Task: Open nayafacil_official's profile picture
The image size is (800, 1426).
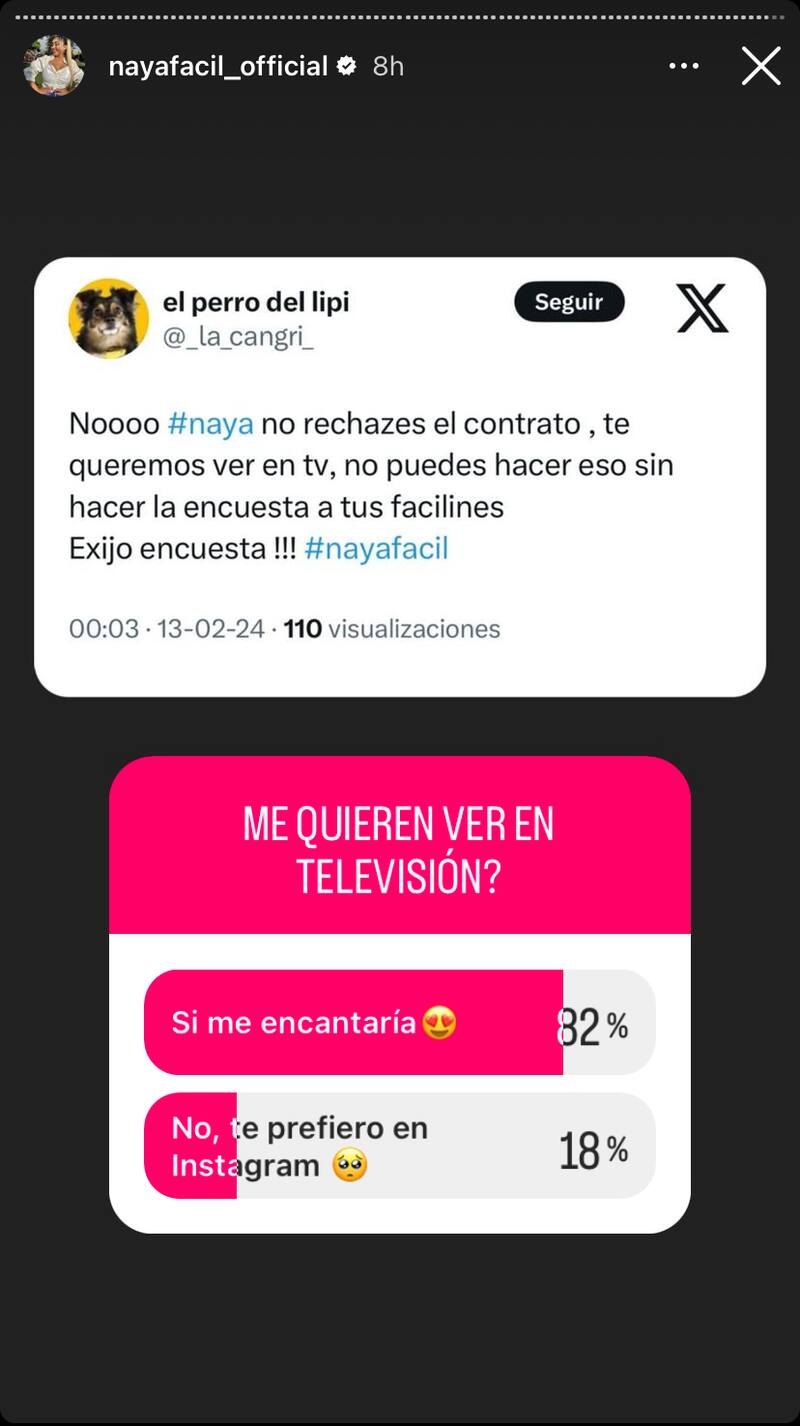Action: coord(55,66)
